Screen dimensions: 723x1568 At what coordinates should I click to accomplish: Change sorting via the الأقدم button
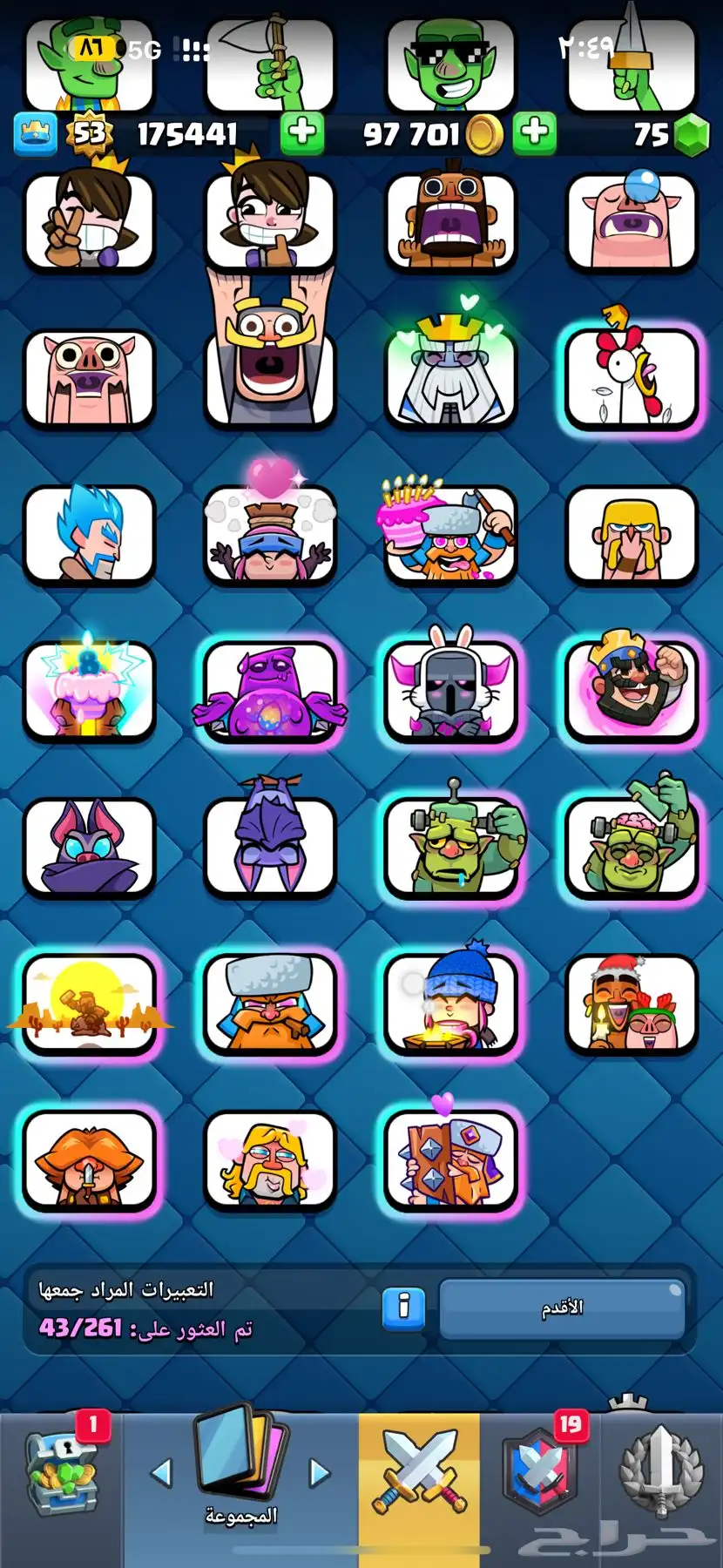tap(562, 1308)
